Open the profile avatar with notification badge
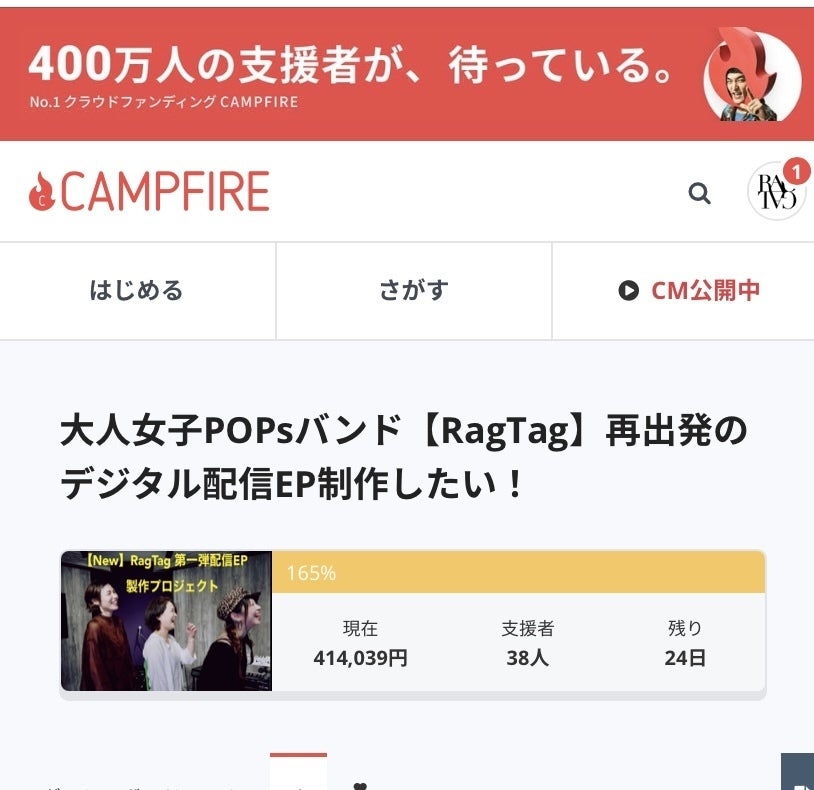Screen dimensions: 814x790 [776, 191]
